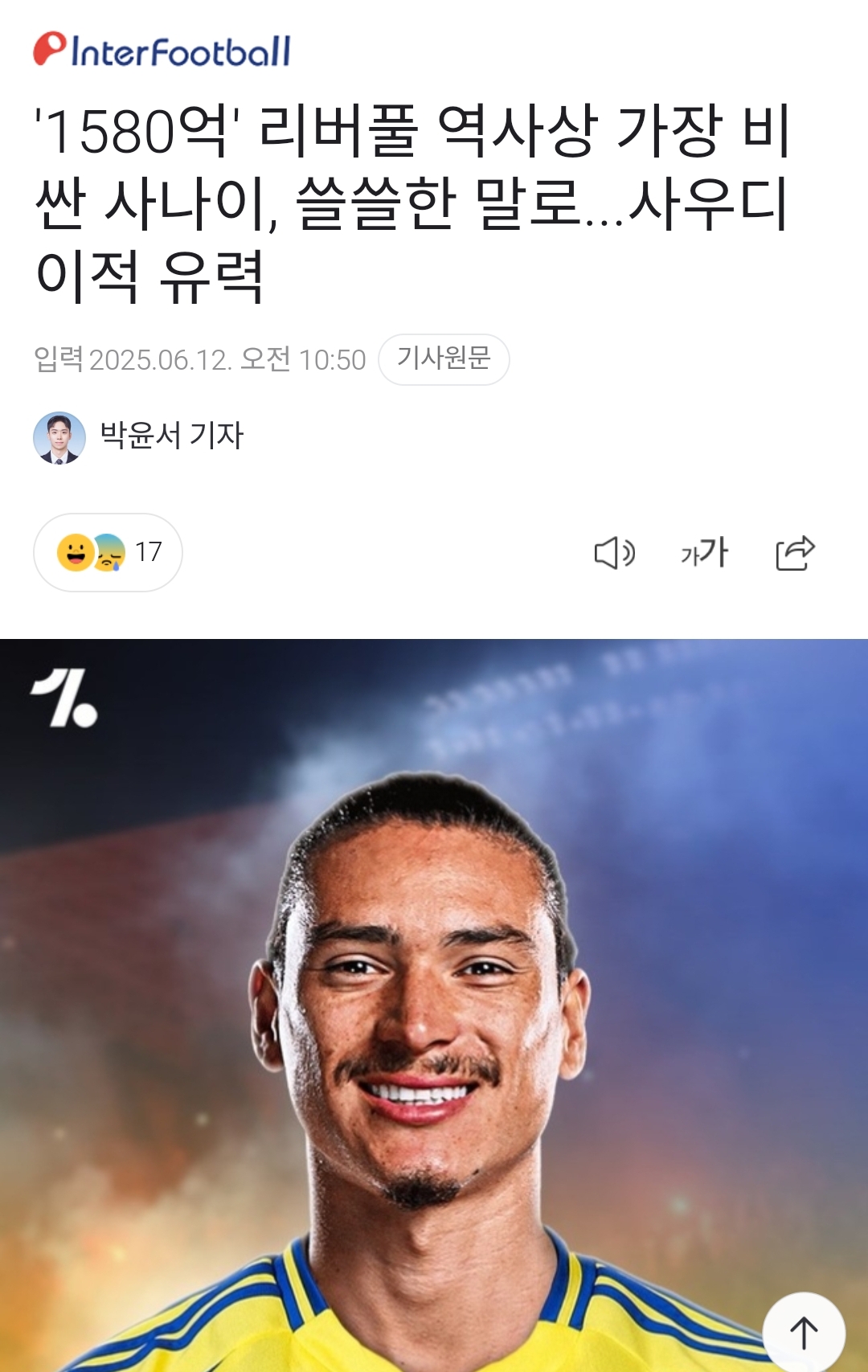Change font size with 가가 icon

pos(704,553)
